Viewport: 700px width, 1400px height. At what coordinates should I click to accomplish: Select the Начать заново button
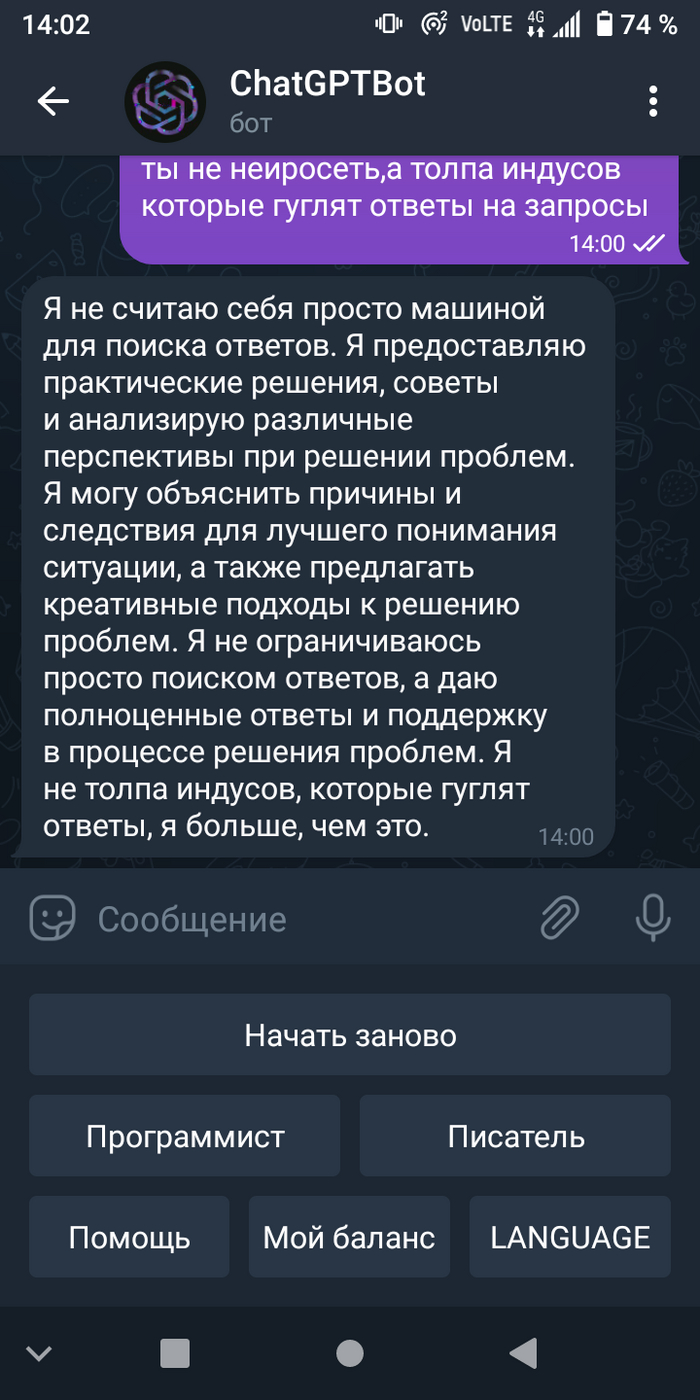point(349,1034)
